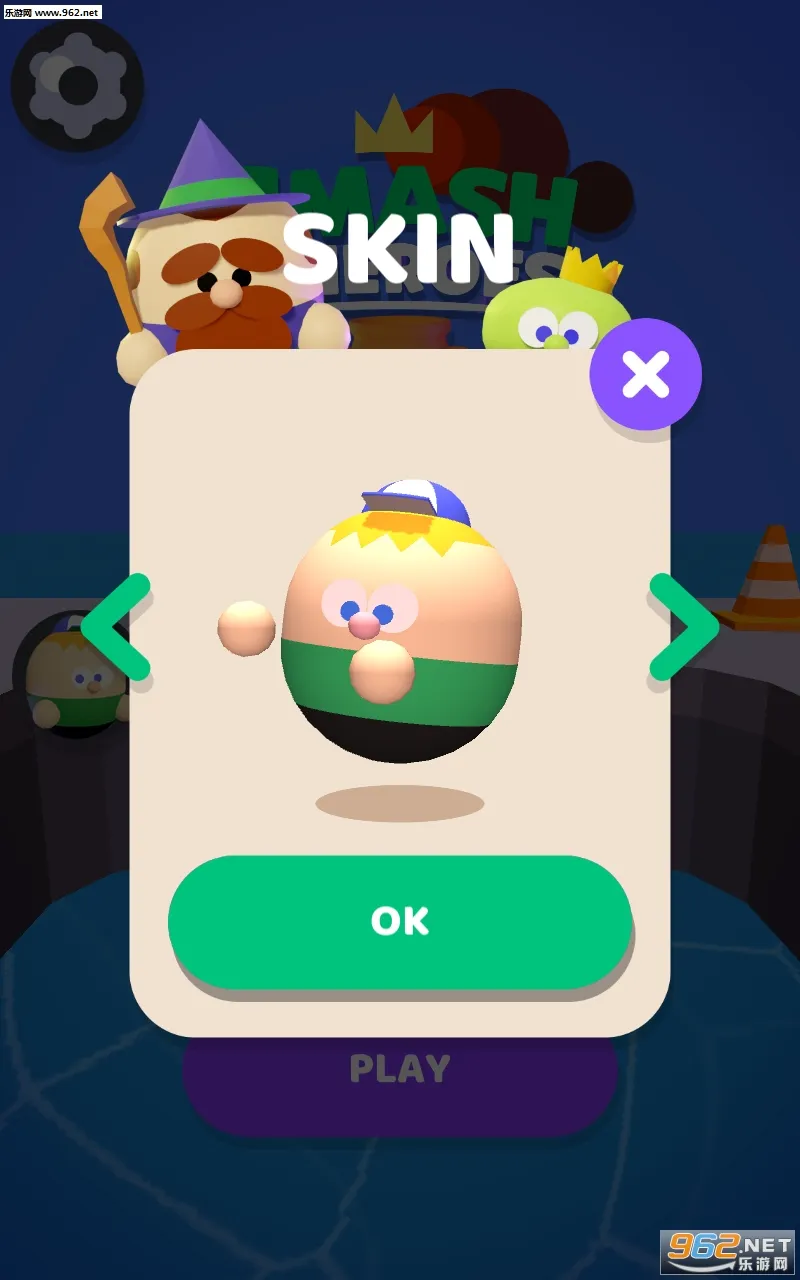Viewport: 800px width, 1280px height.
Task: Confirm skin choice with OK button
Action: coord(400,922)
